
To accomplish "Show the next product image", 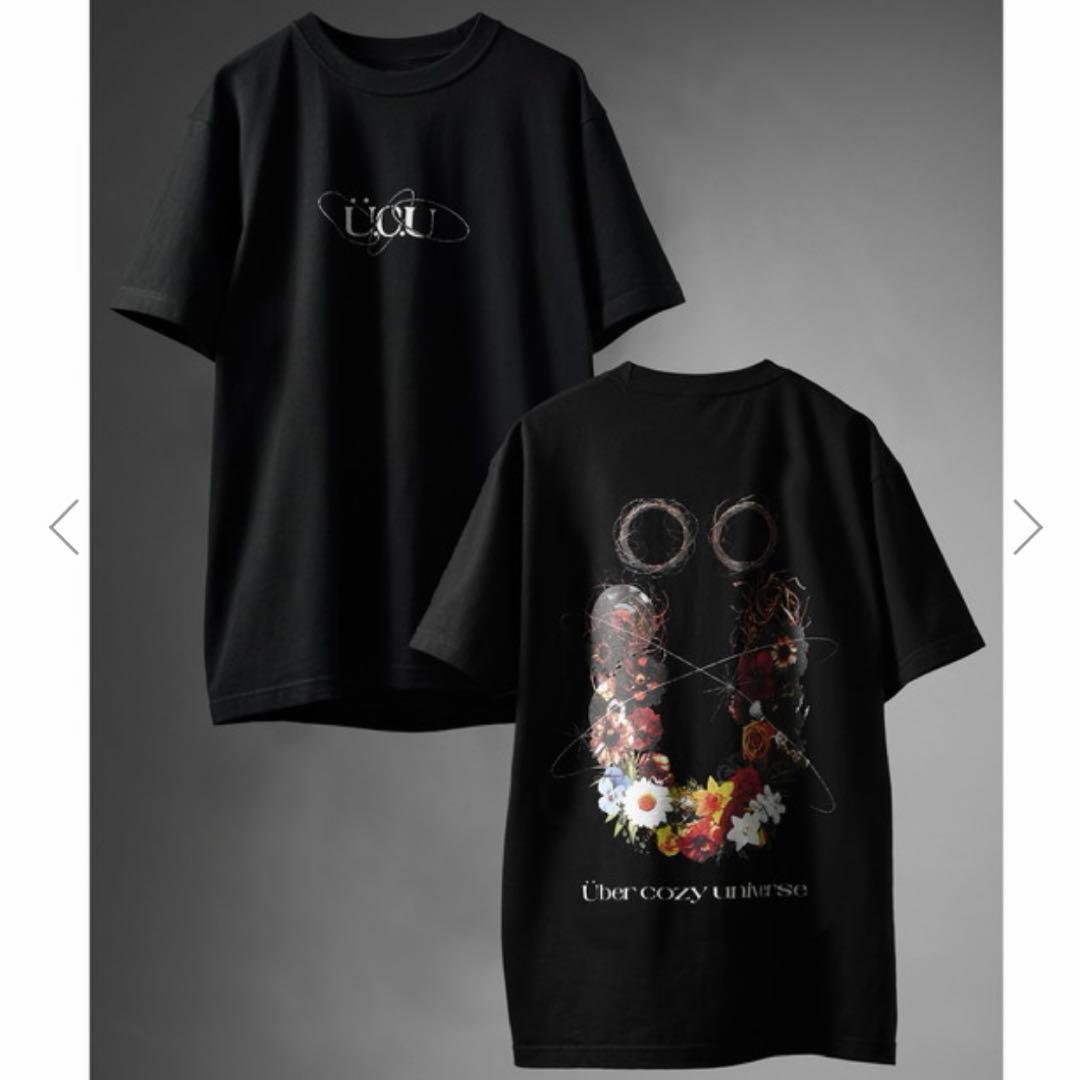I will [1027, 527].
